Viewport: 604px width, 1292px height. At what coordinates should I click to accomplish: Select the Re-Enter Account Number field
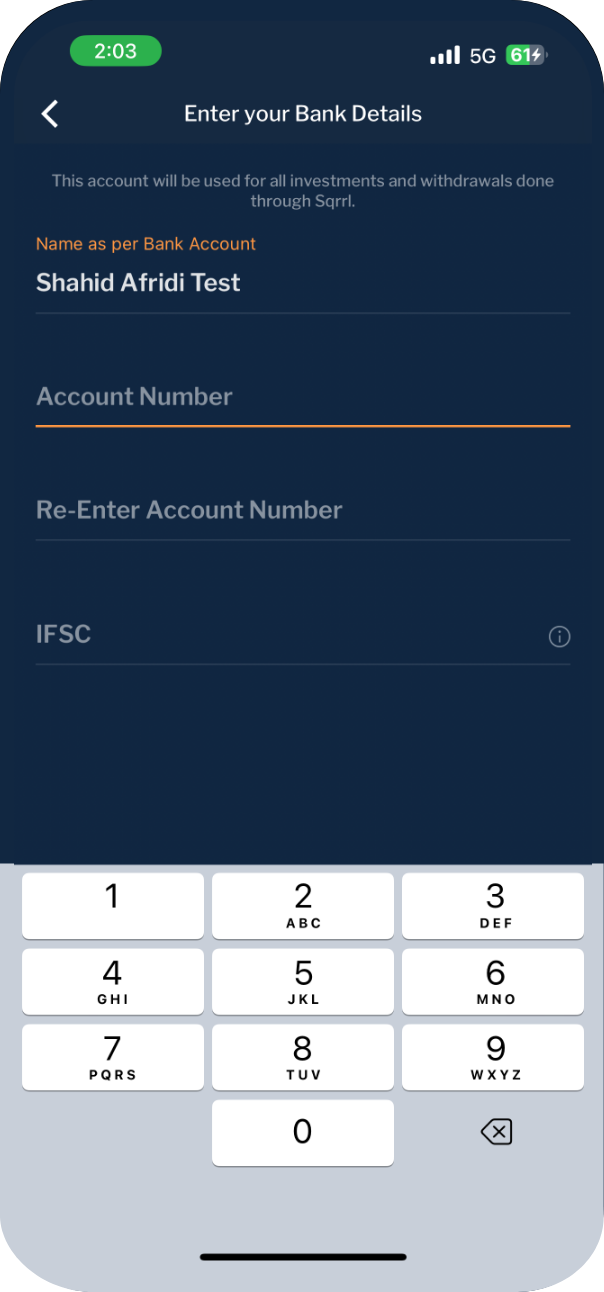[303, 510]
